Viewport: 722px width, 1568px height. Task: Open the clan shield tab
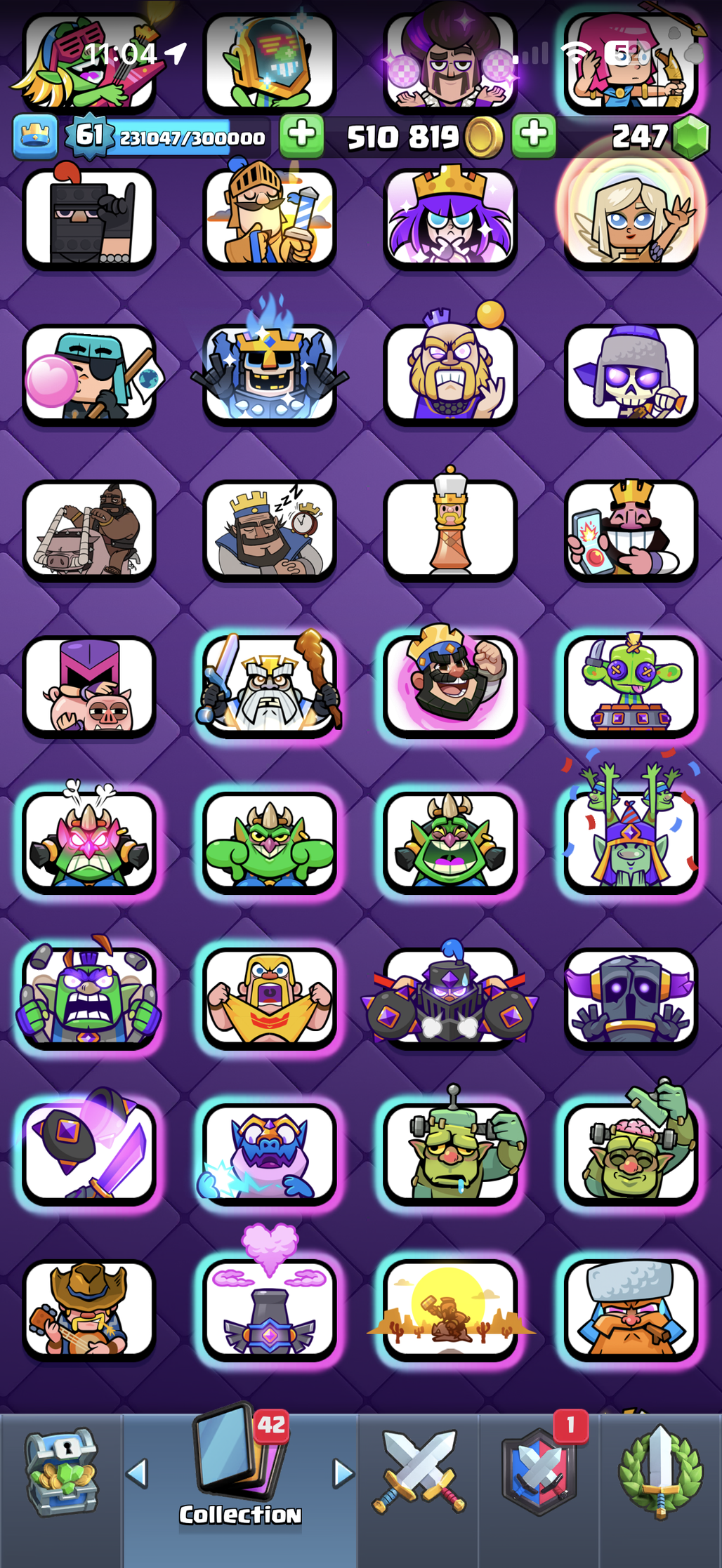pos(539,1473)
